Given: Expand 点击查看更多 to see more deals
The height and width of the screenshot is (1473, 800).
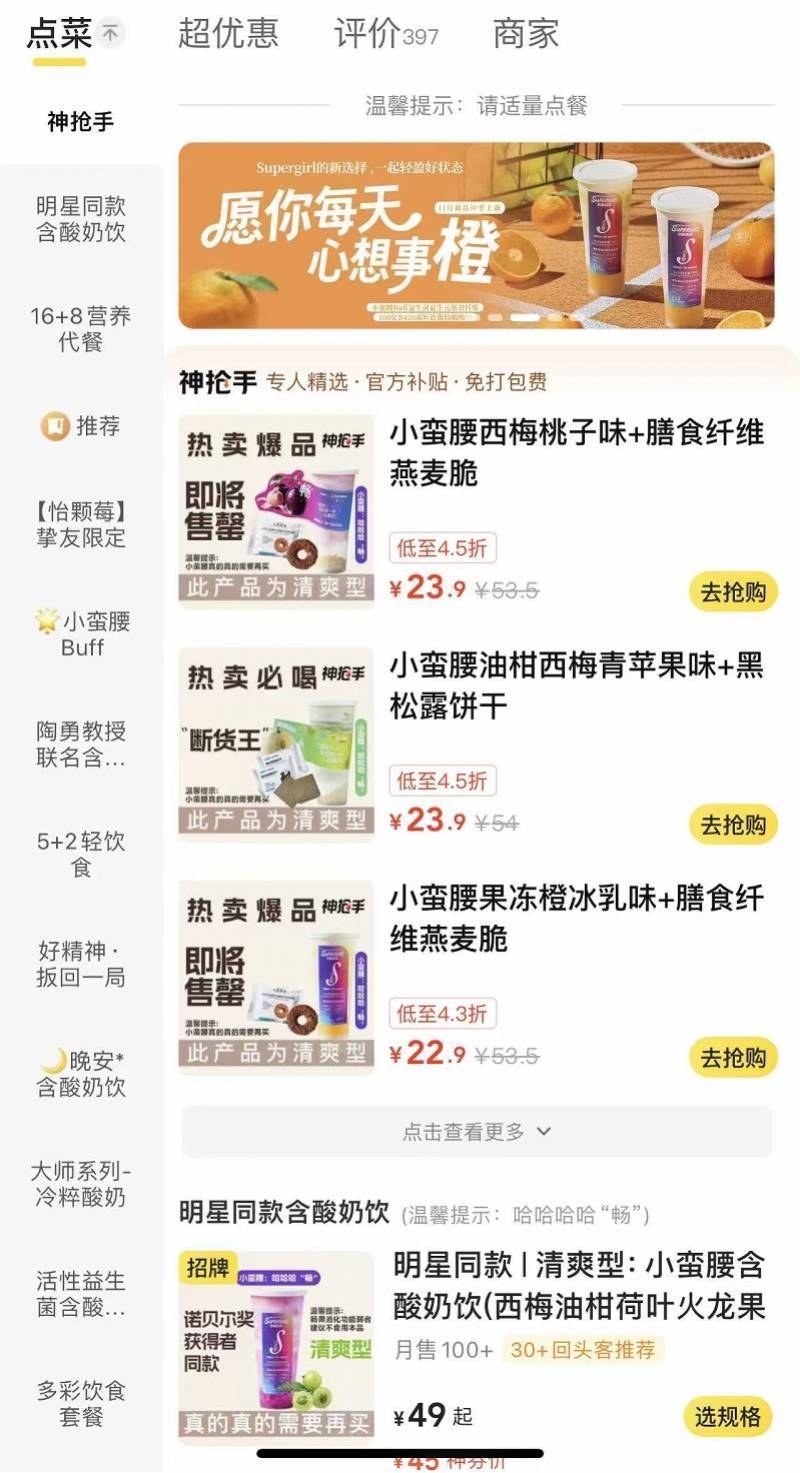Looking at the screenshot, I should pyautogui.click(x=477, y=1132).
